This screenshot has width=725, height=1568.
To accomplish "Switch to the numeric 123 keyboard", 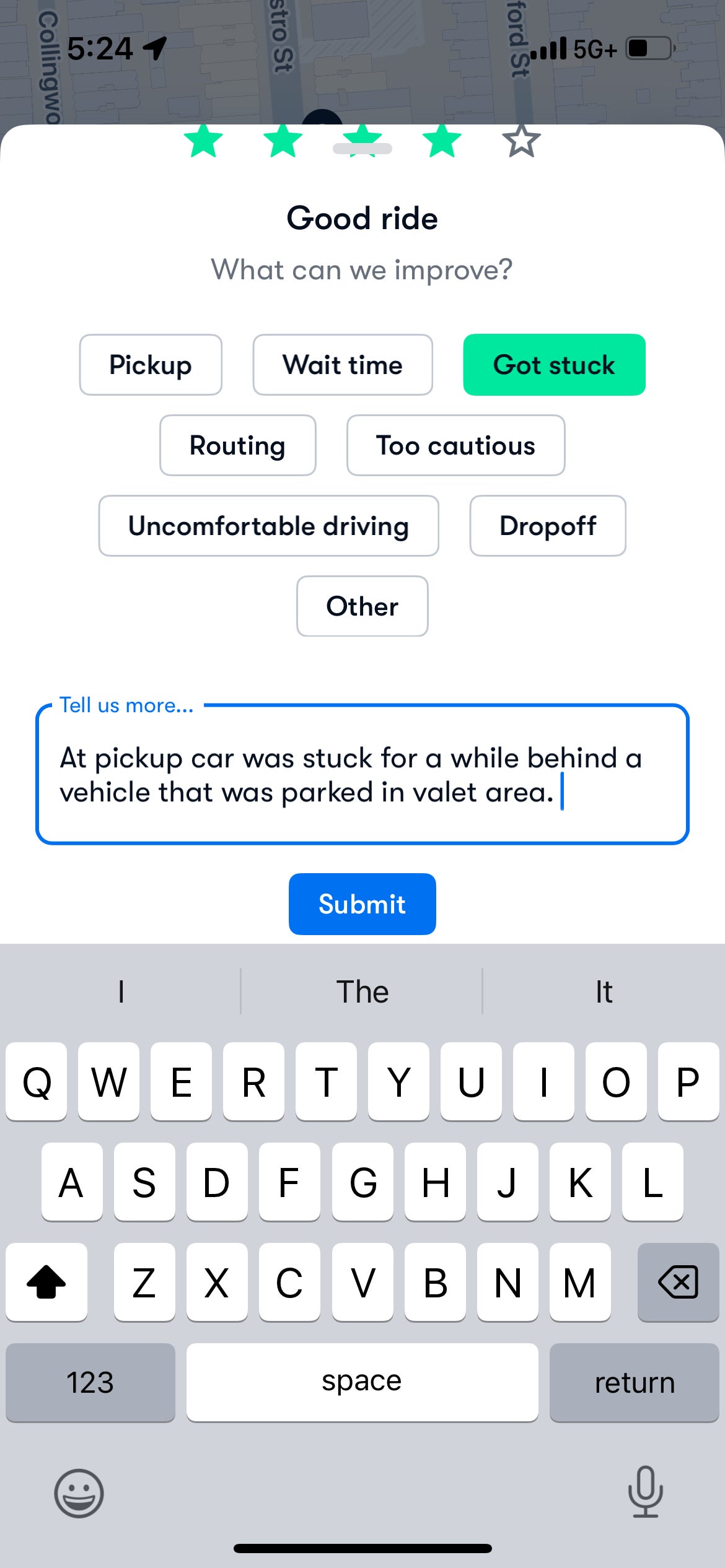I will click(x=90, y=1382).
